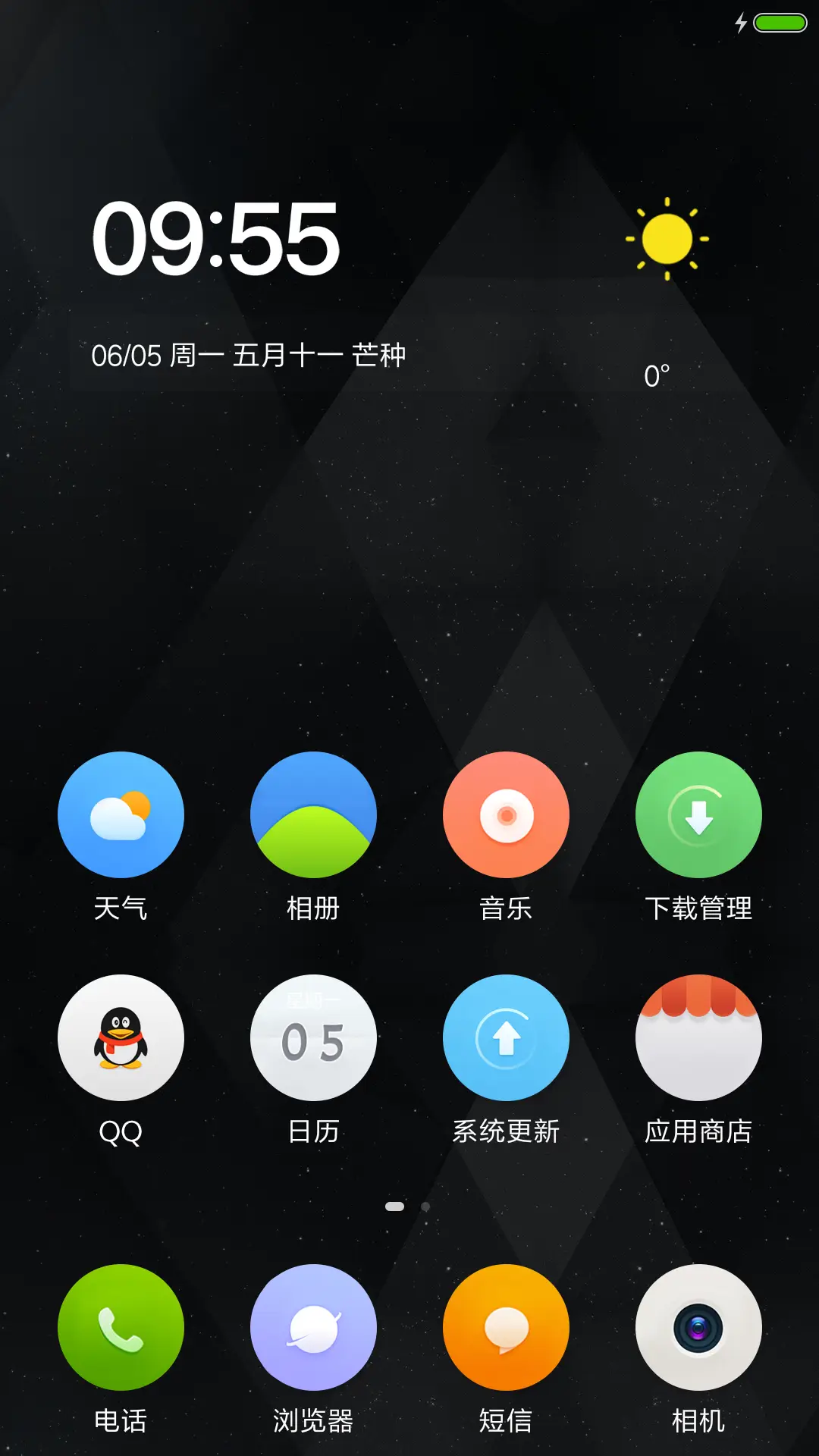Launch the 相机 (Camera) app
The width and height of the screenshot is (819, 1456).
(x=698, y=1326)
